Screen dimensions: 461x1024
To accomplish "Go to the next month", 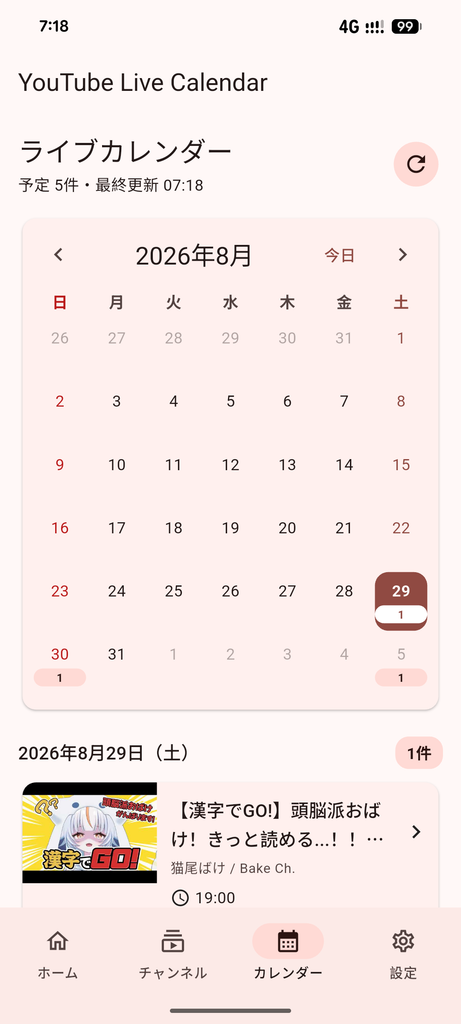I will pos(402,255).
